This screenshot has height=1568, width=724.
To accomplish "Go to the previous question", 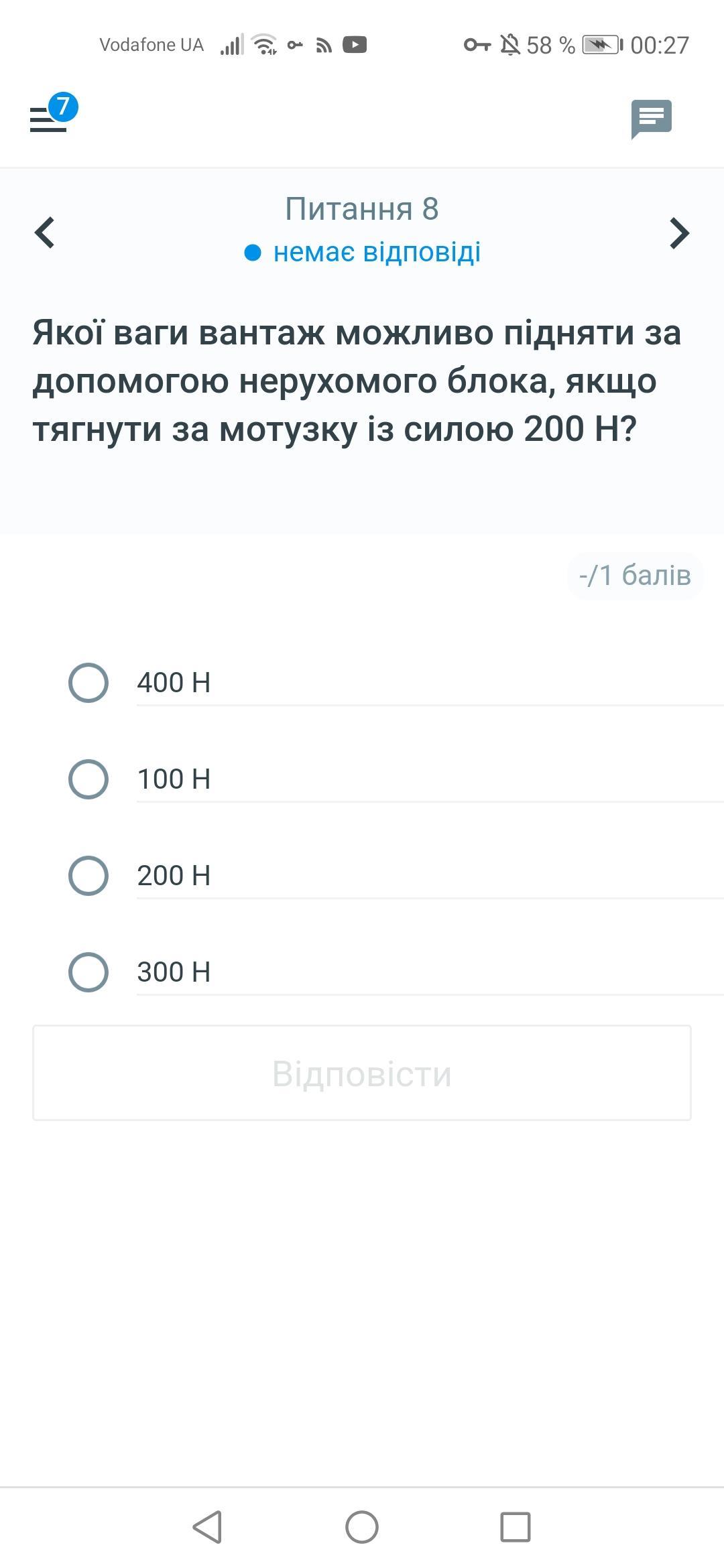I will [45, 233].
